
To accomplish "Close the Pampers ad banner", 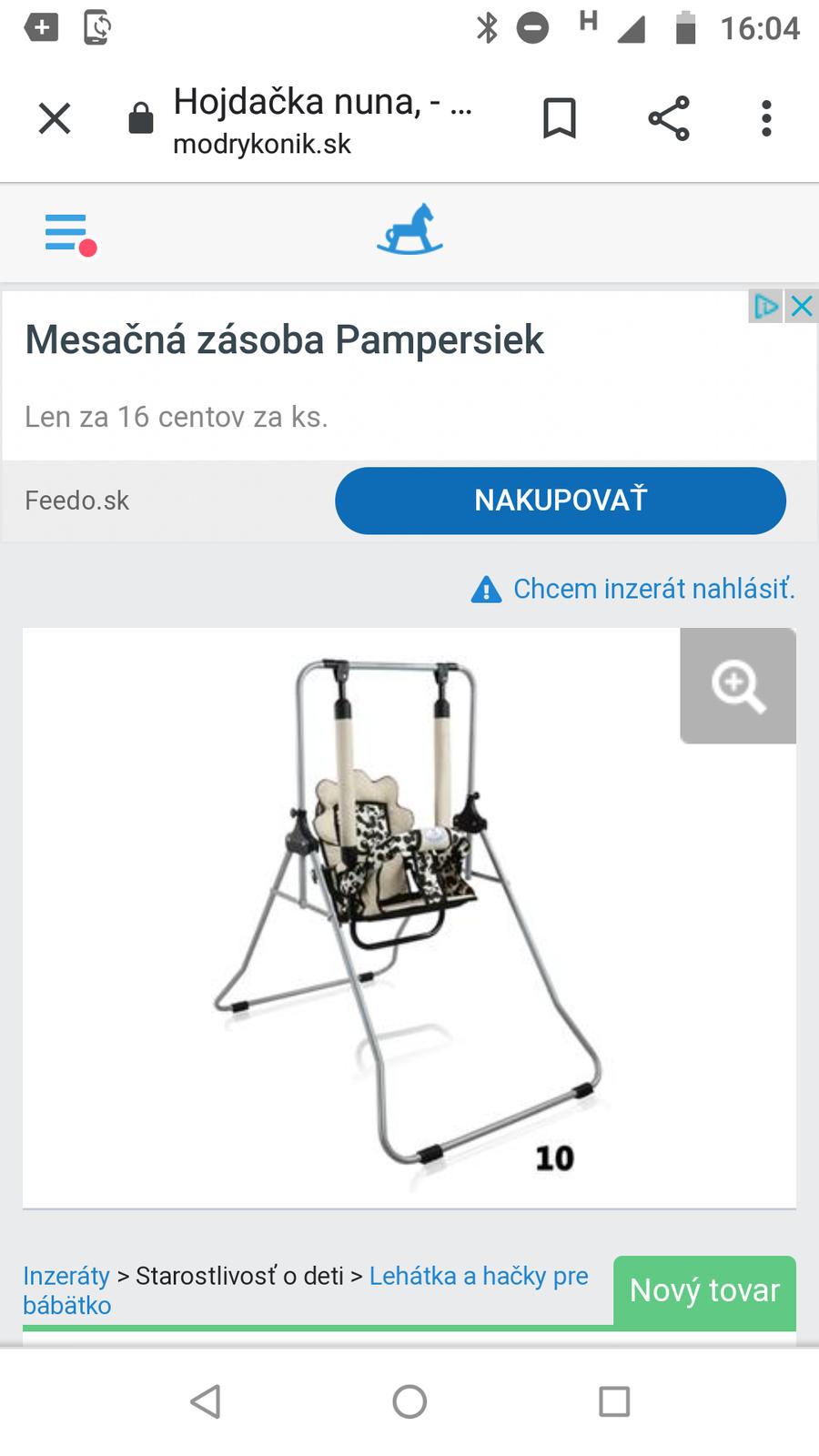I will click(801, 307).
